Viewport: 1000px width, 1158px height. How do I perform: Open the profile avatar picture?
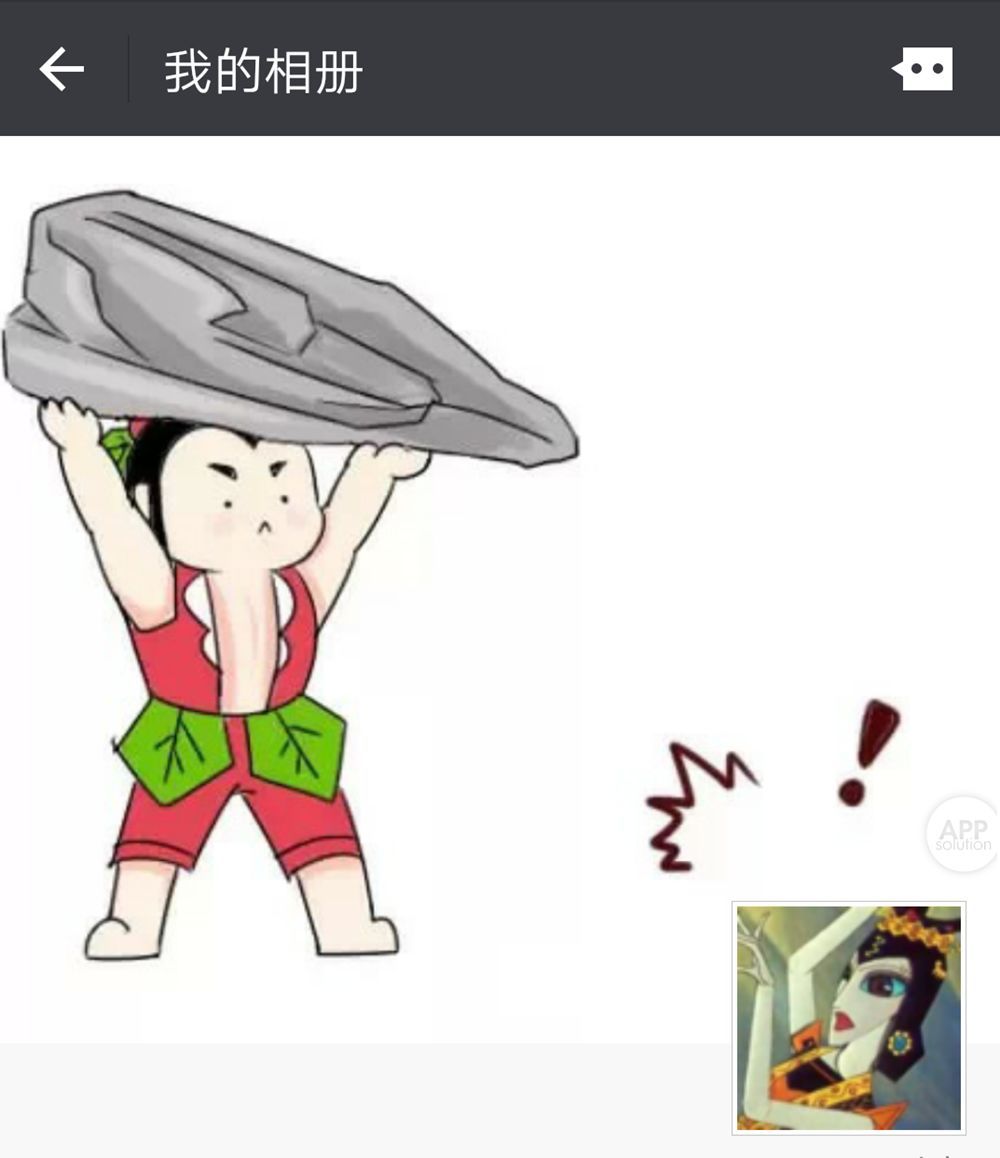pos(849,1017)
